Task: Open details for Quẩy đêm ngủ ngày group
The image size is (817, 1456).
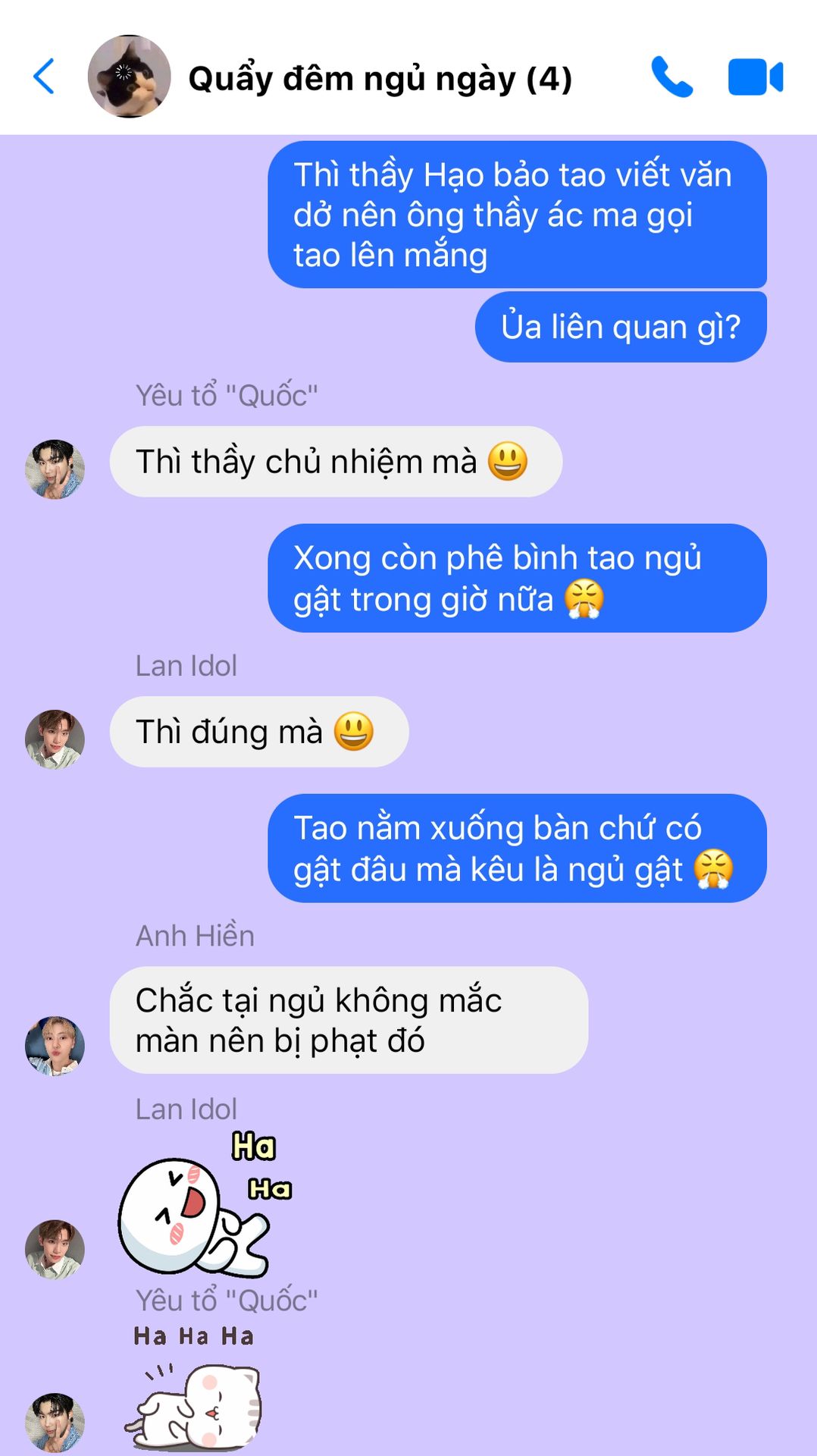Action: click(x=380, y=79)
